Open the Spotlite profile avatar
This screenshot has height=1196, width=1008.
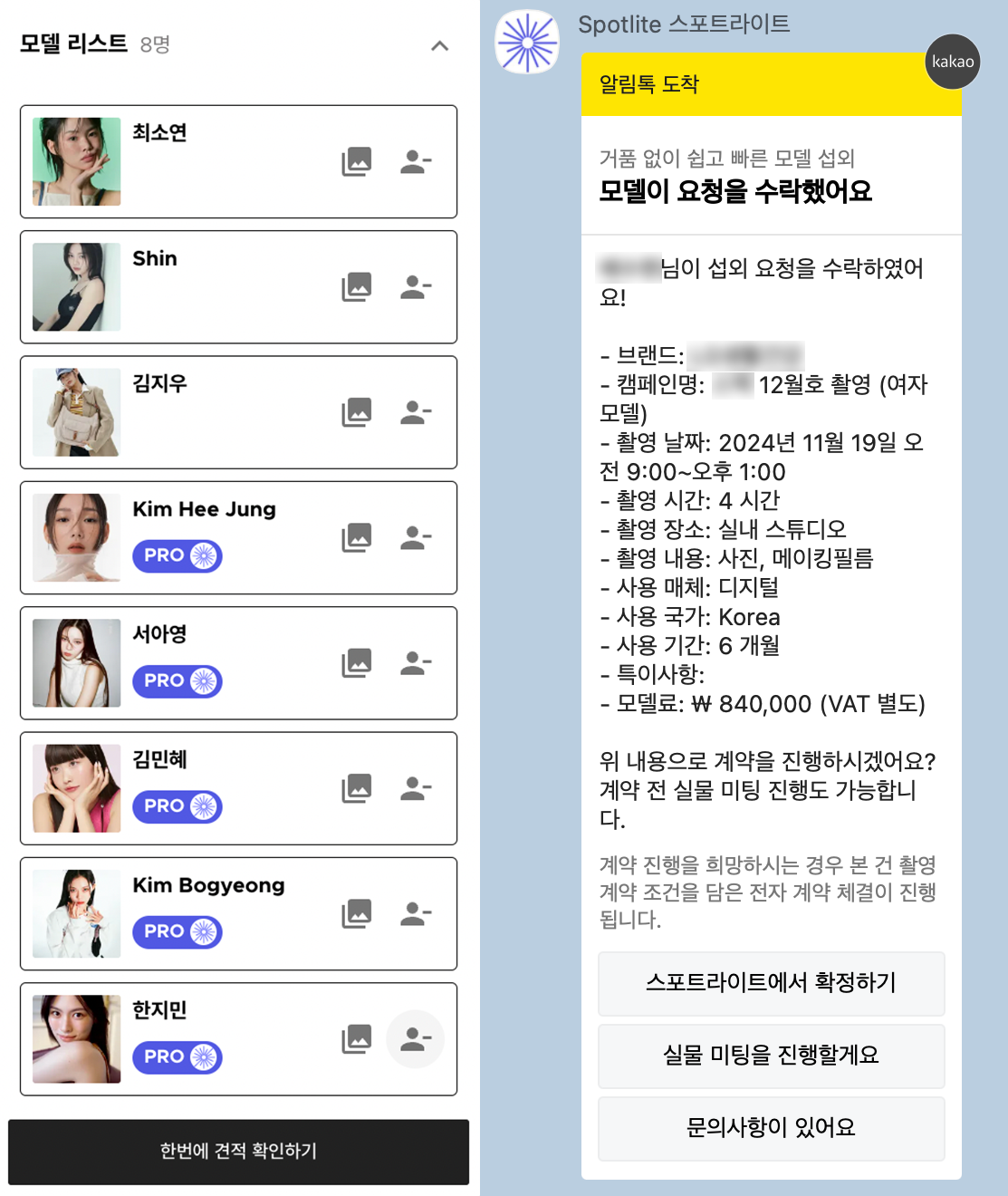pyautogui.click(x=527, y=43)
